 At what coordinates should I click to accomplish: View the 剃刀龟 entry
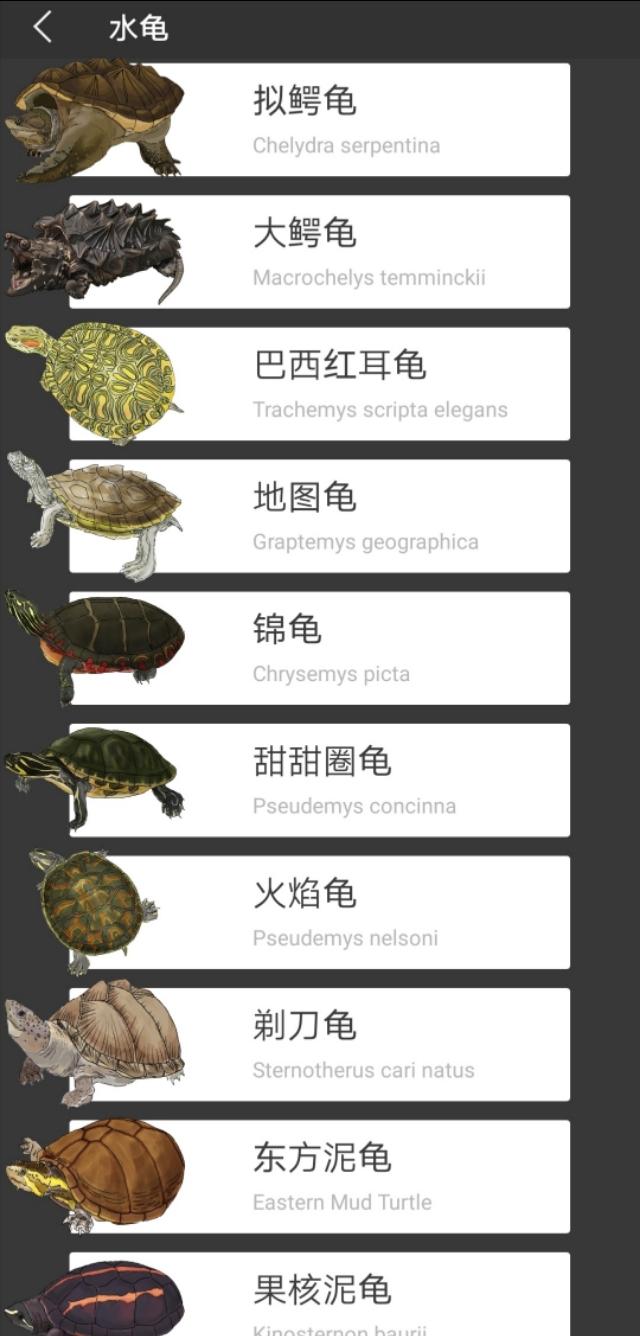coord(320,1044)
